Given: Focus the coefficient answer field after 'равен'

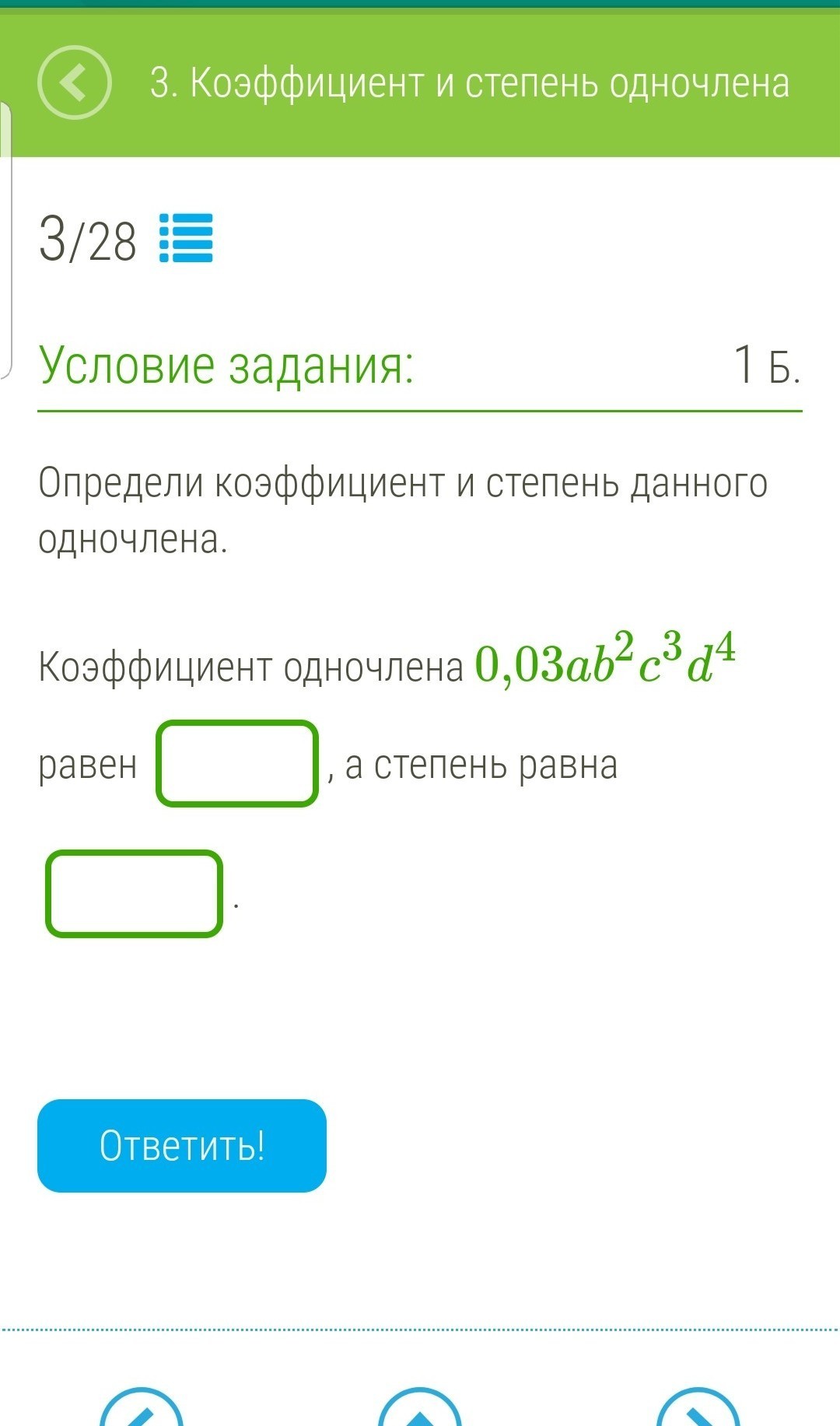Looking at the screenshot, I should (237, 763).
